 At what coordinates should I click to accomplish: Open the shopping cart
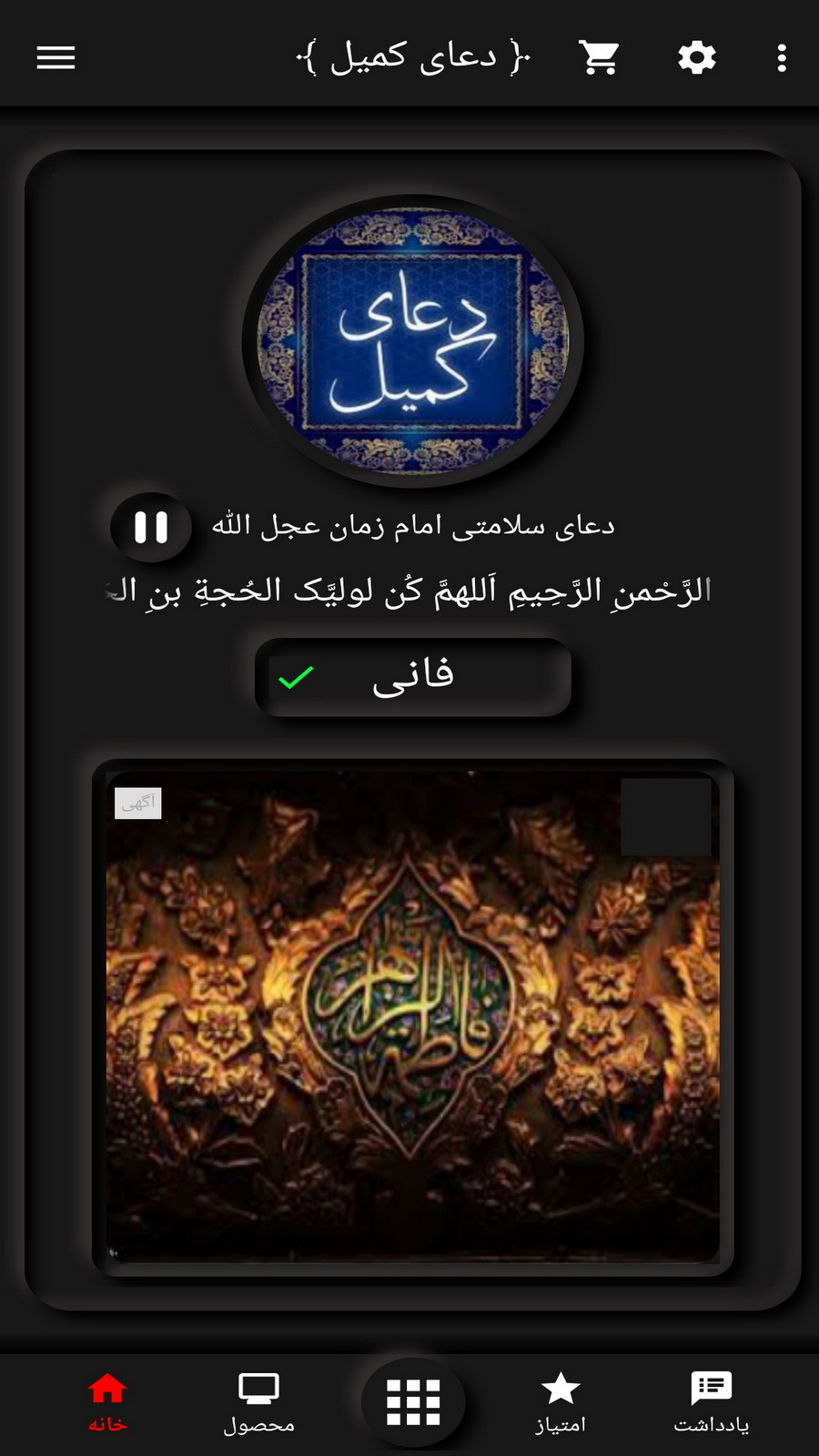pos(599,58)
